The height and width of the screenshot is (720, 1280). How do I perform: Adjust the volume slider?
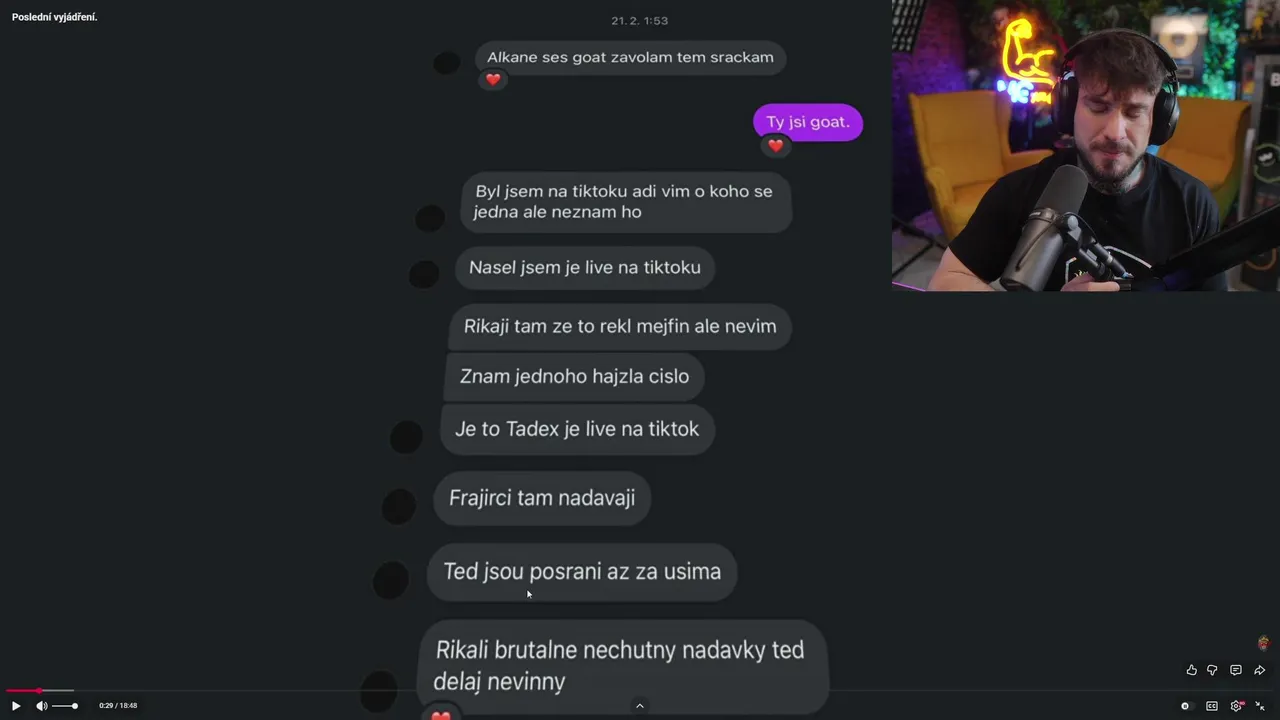(65, 706)
